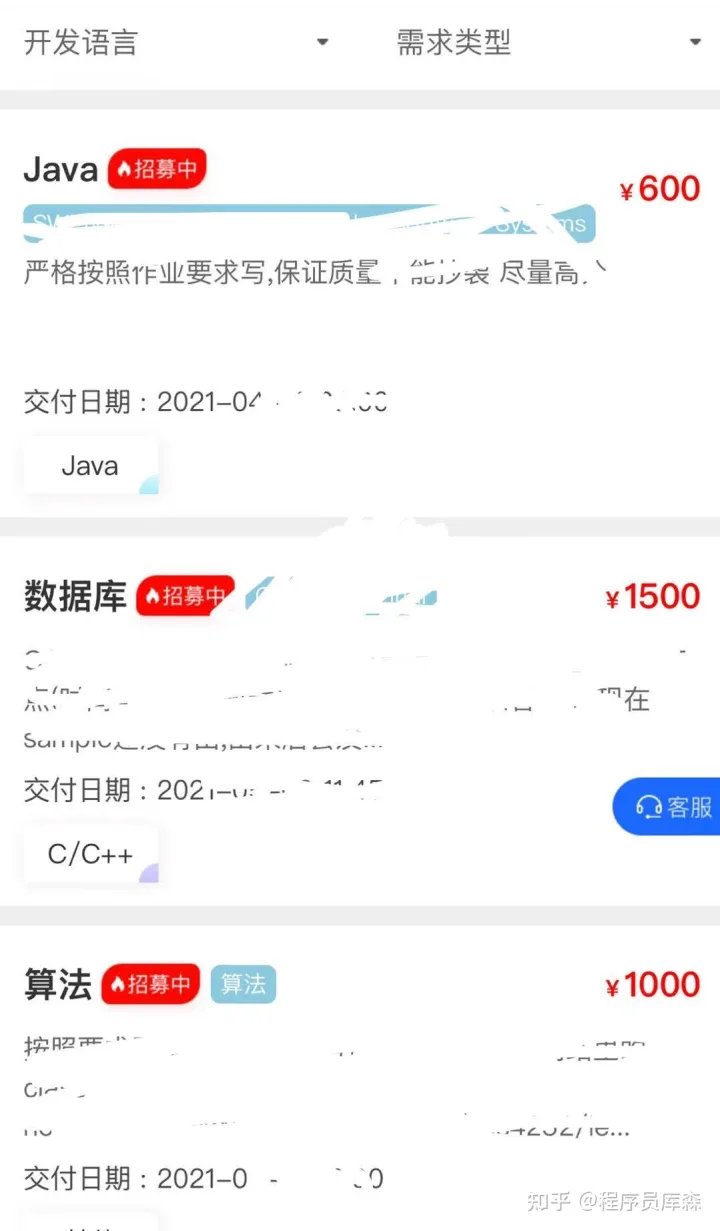Contact 客服 customer service
This screenshot has width=720, height=1231.
click(667, 806)
